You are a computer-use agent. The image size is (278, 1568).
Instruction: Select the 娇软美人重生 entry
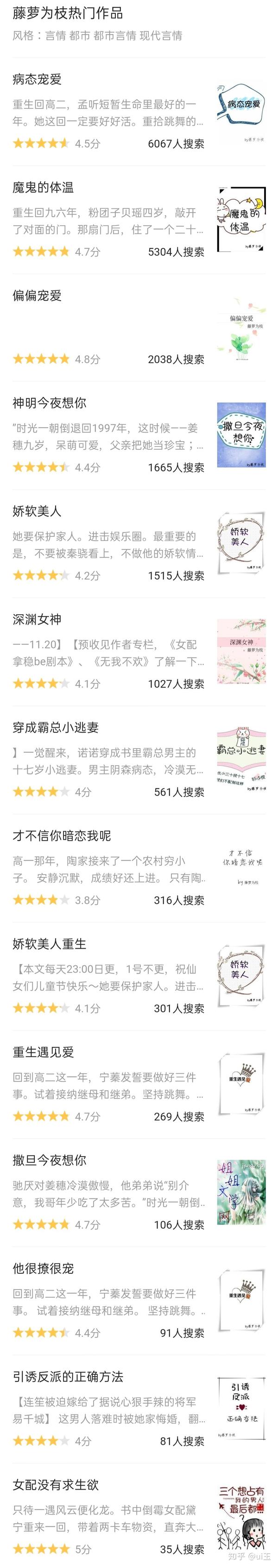[x=139, y=976]
